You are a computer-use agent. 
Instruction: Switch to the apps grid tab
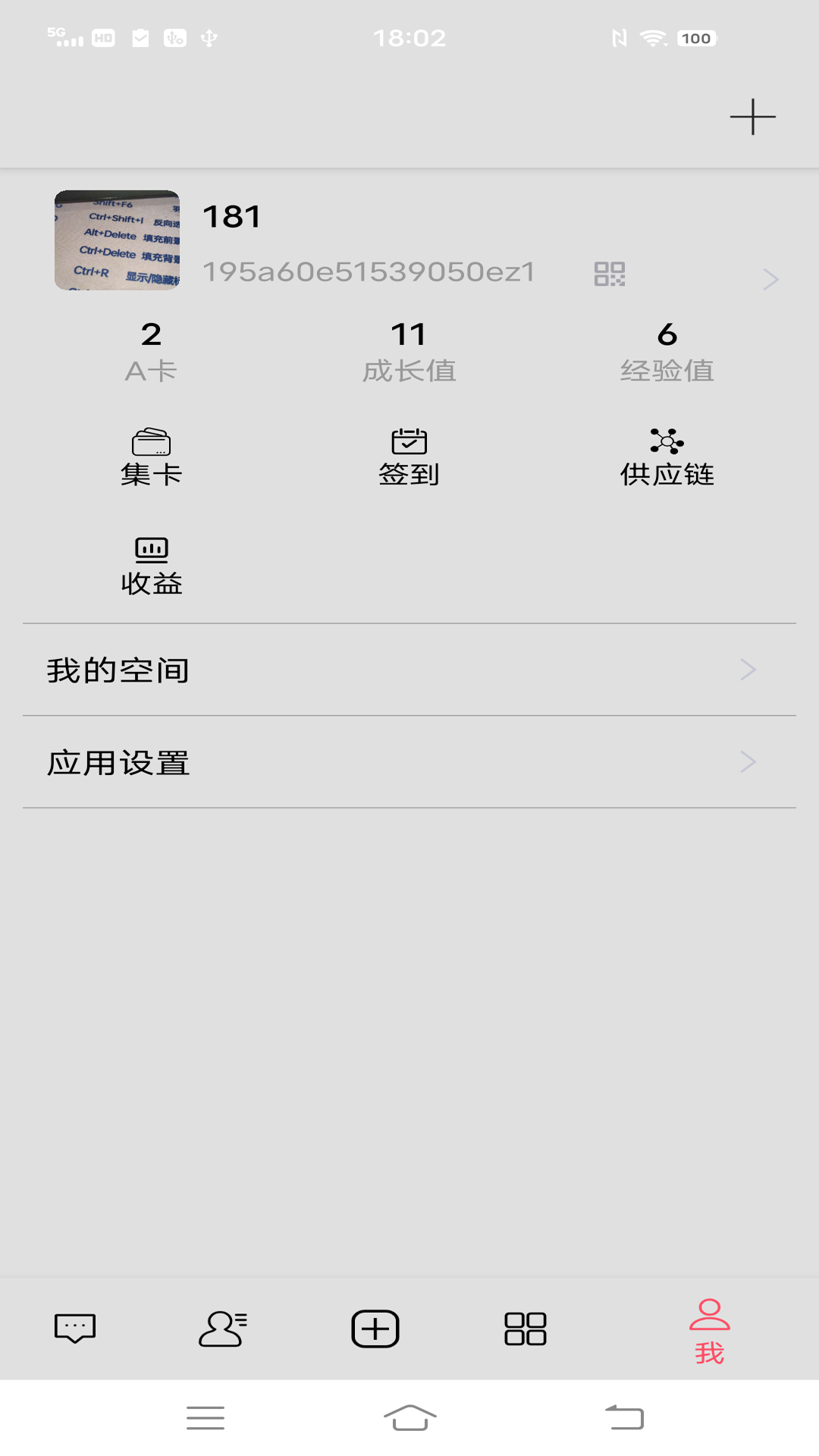(x=526, y=1329)
